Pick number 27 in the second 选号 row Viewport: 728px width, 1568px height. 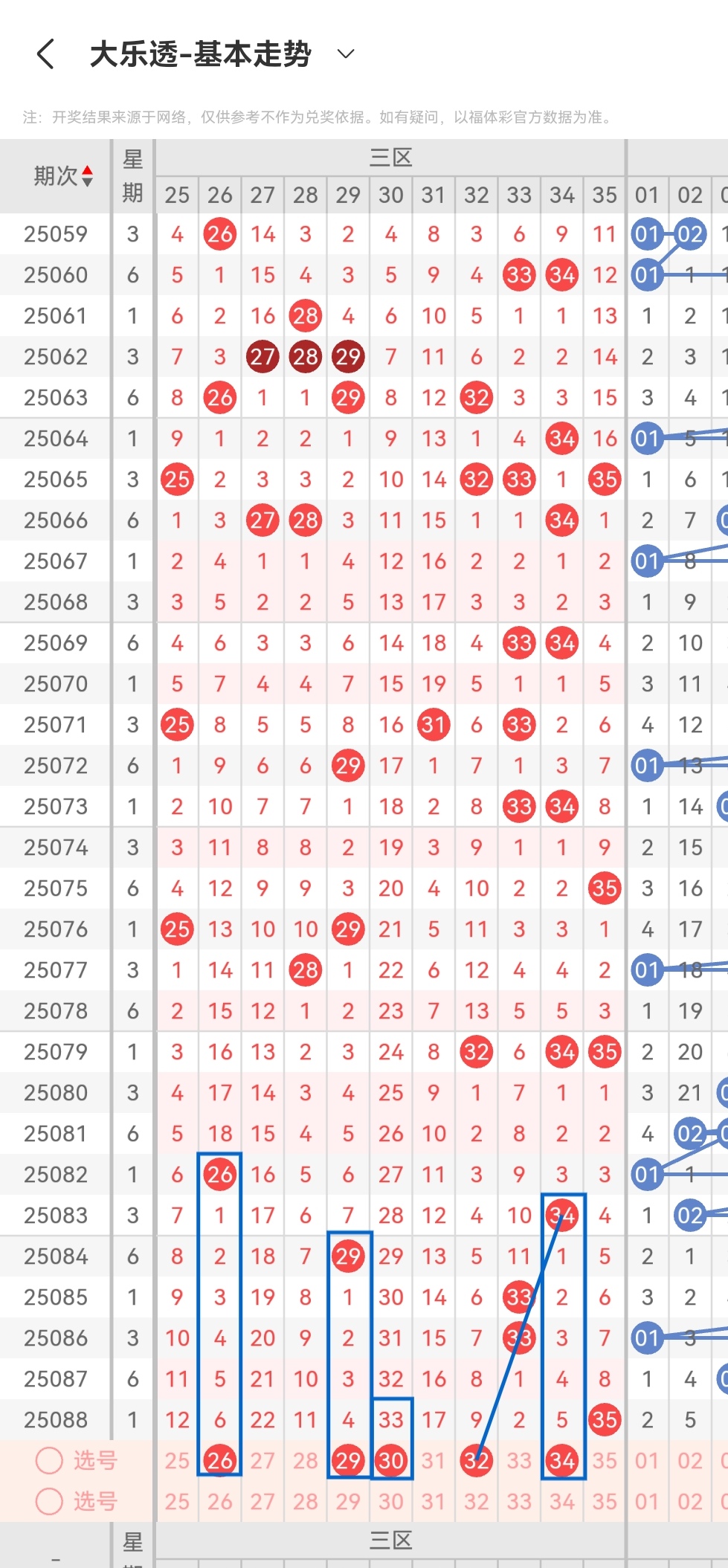262,1501
